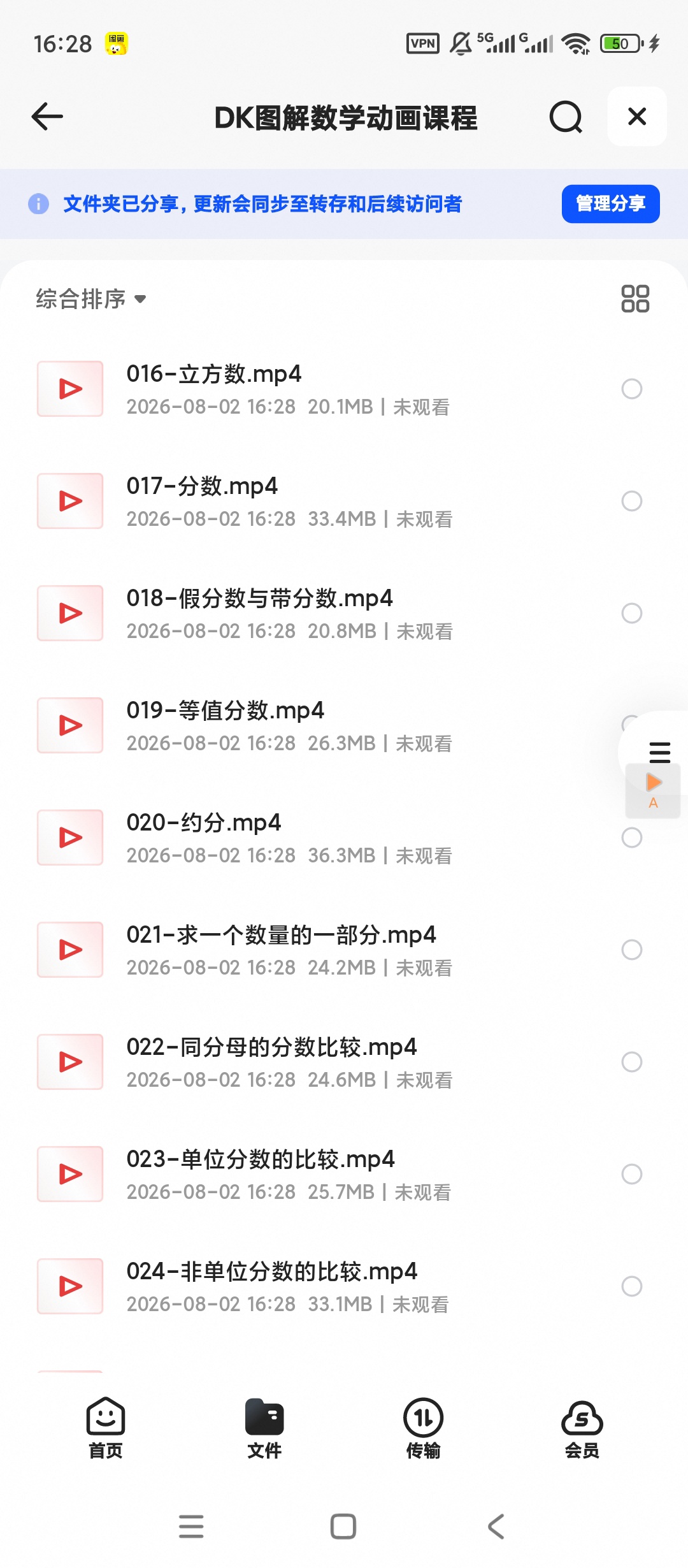Switch to the 首页 tab
This screenshot has height=1568, width=688.
(105, 1428)
